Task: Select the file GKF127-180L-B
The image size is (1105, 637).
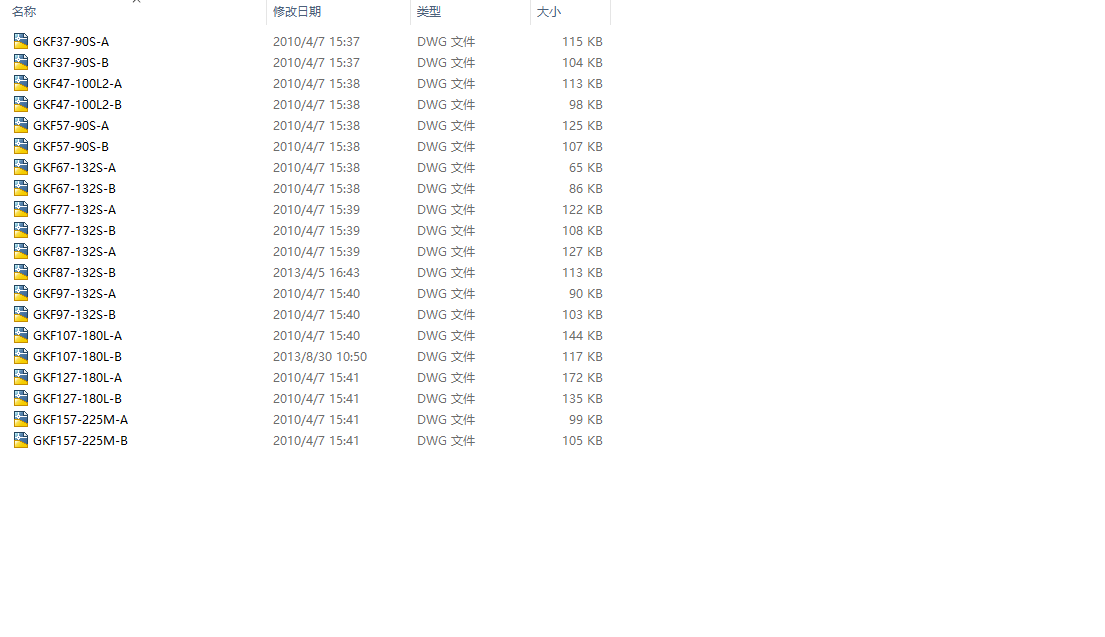Action: pos(77,399)
